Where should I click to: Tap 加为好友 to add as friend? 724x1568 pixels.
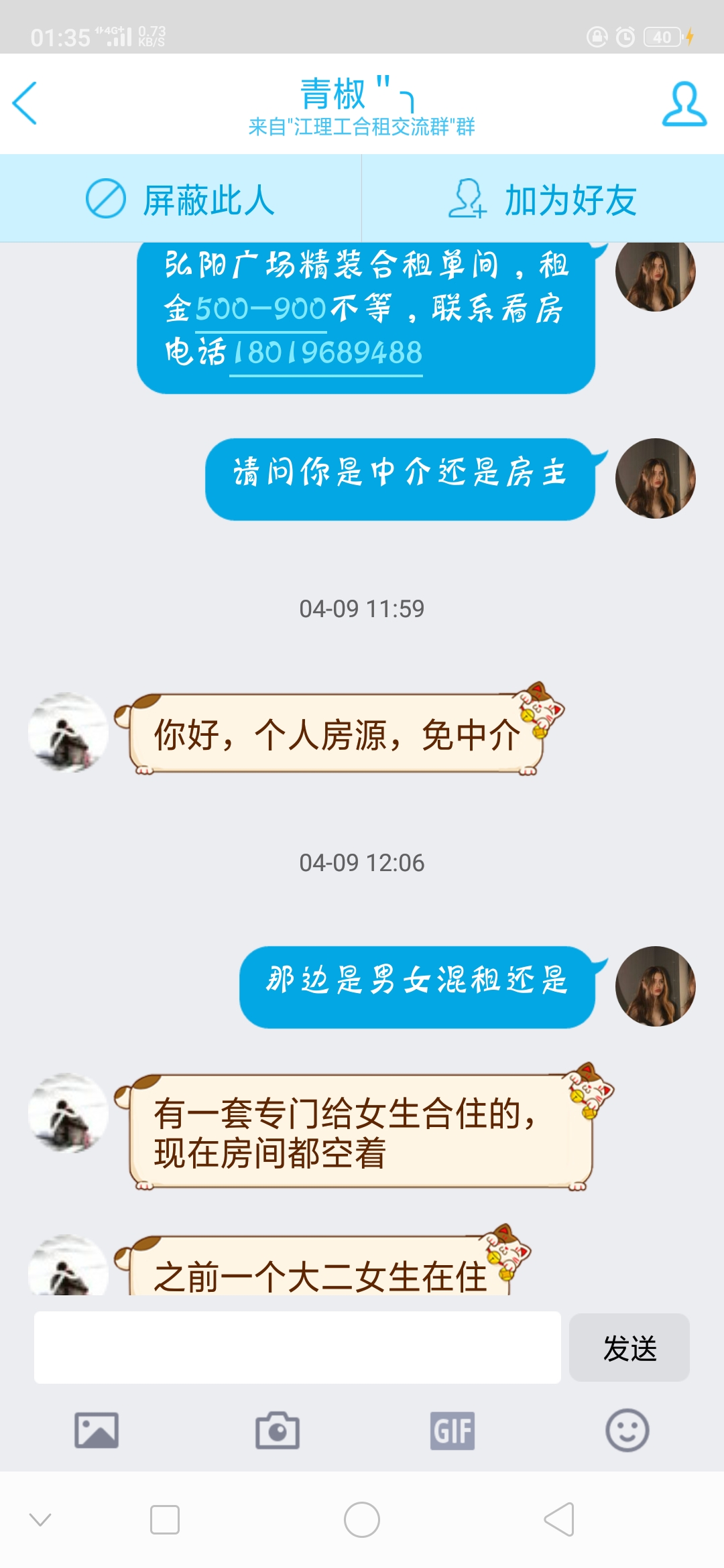(x=543, y=199)
